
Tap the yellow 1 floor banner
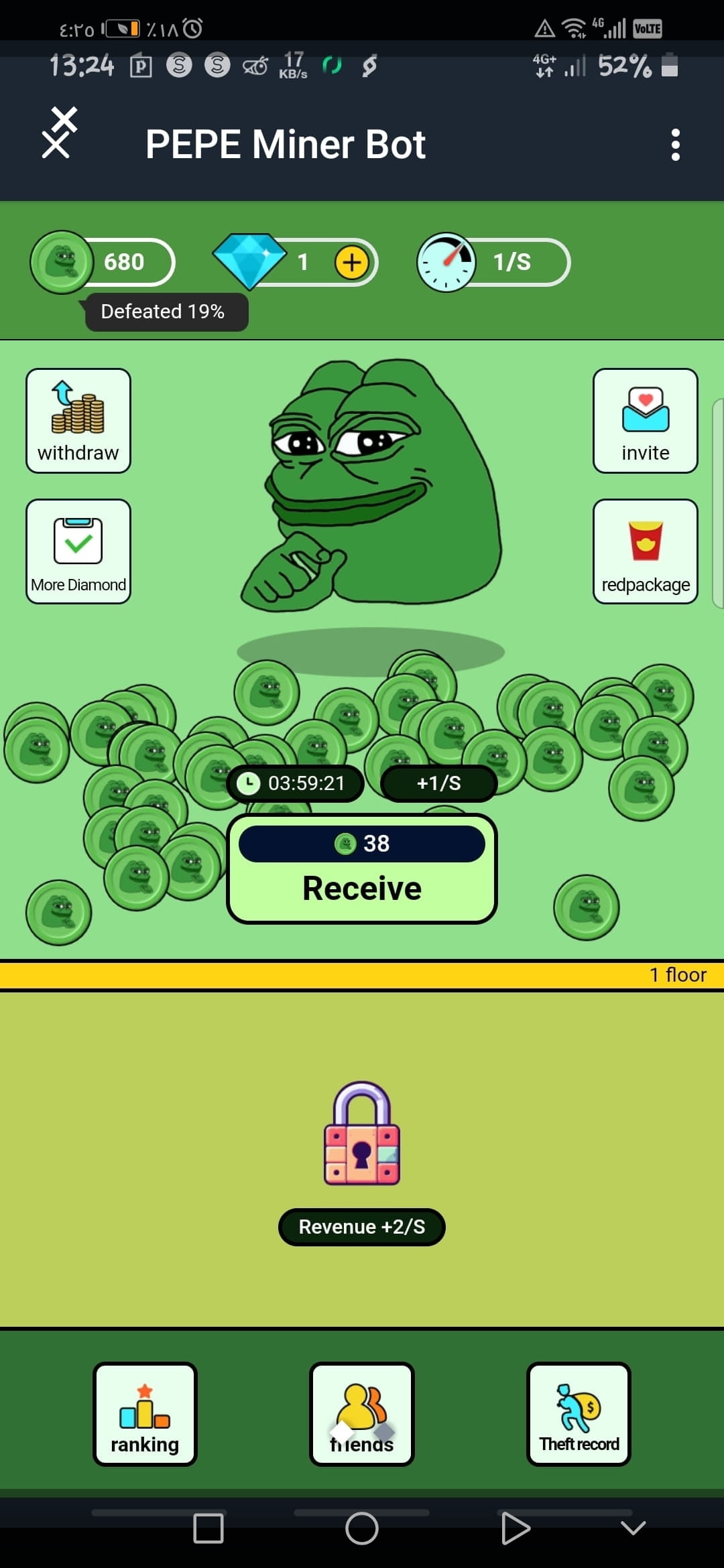click(x=678, y=975)
